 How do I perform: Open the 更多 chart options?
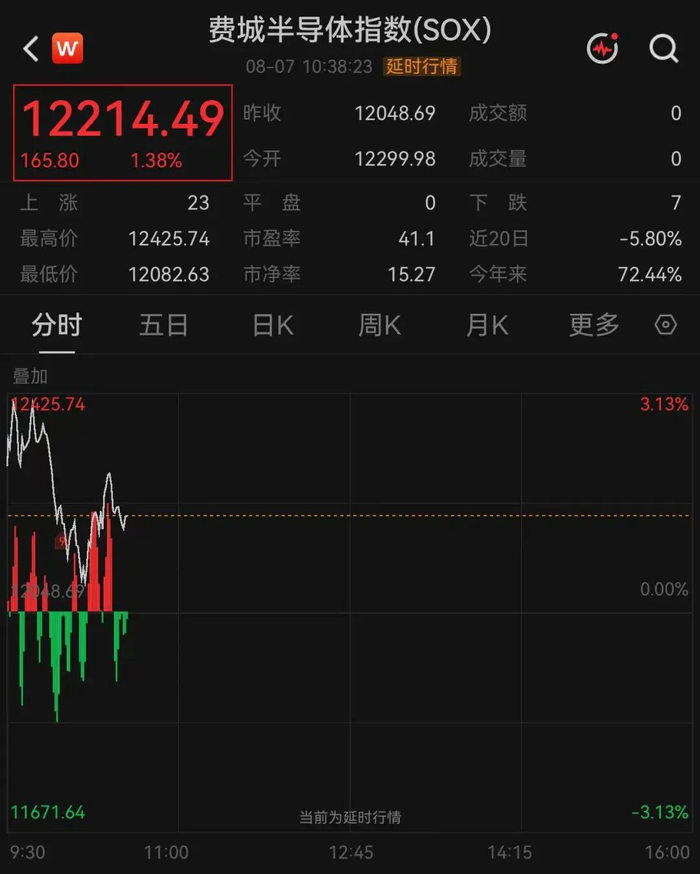click(x=594, y=325)
